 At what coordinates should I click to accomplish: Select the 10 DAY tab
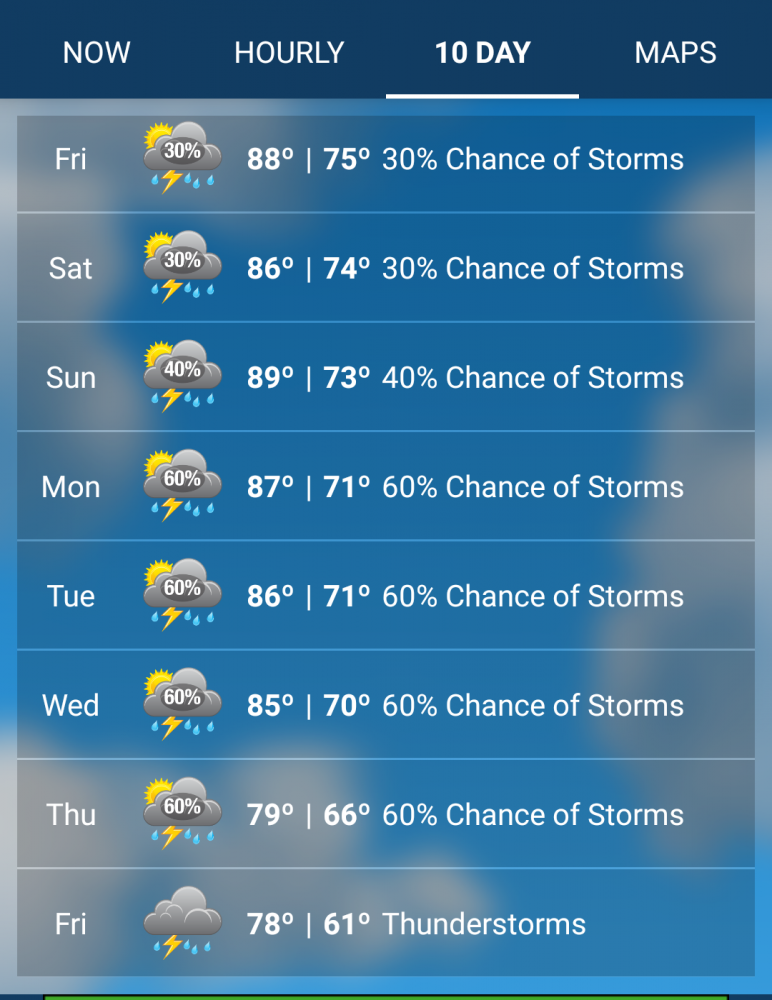[482, 53]
